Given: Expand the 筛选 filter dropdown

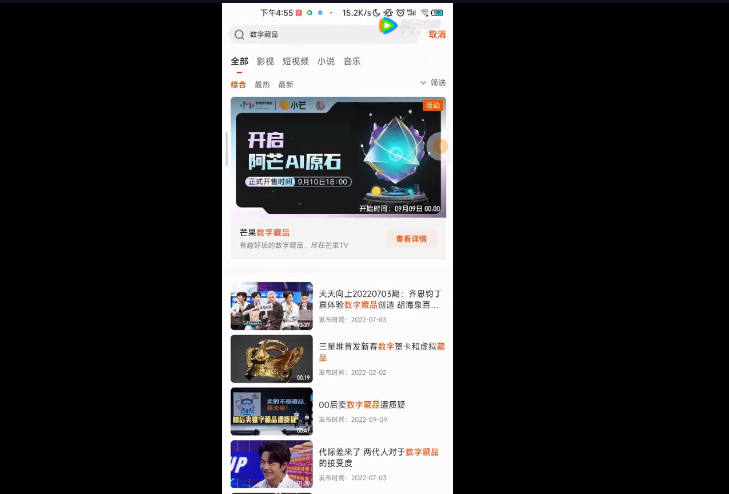Looking at the screenshot, I should click(433, 83).
